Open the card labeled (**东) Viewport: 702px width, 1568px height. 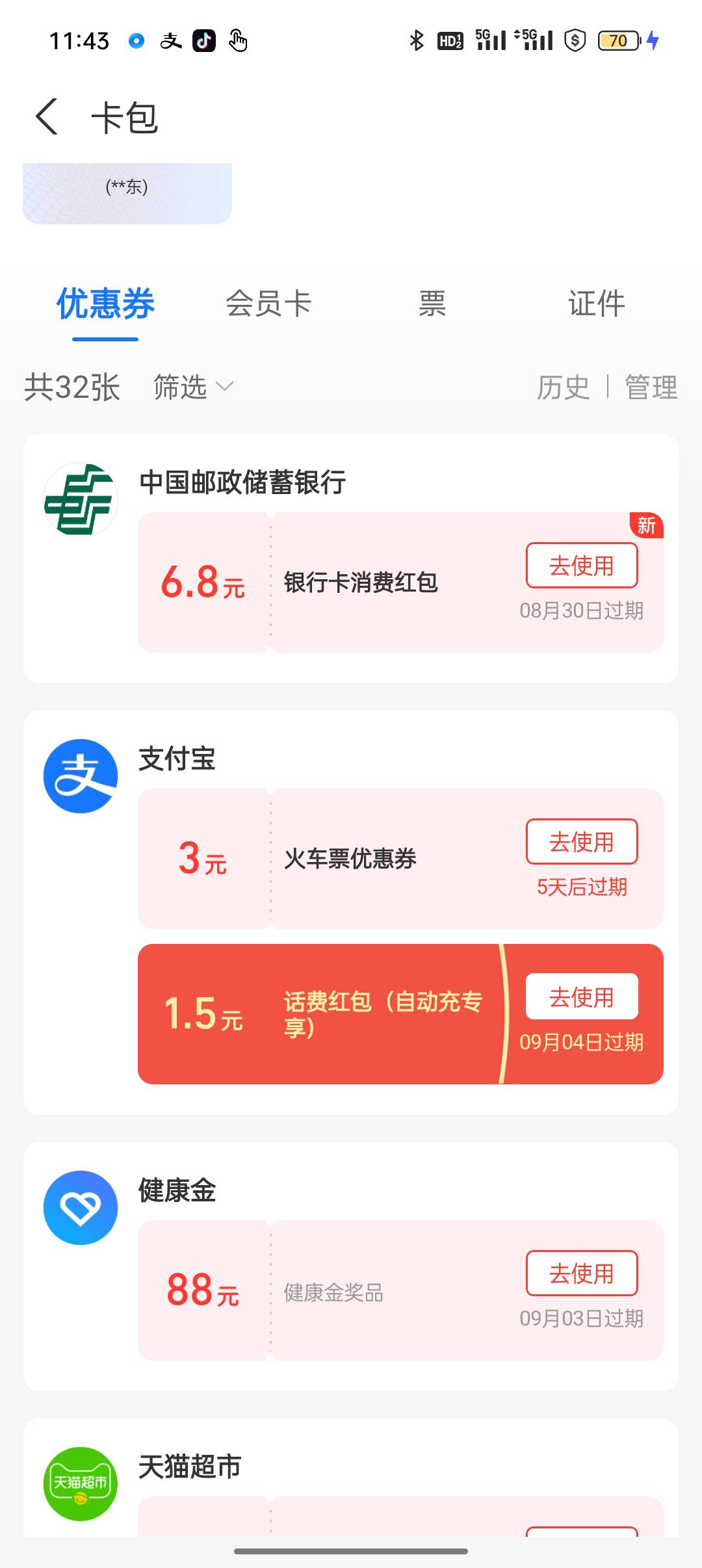pyautogui.click(x=127, y=193)
